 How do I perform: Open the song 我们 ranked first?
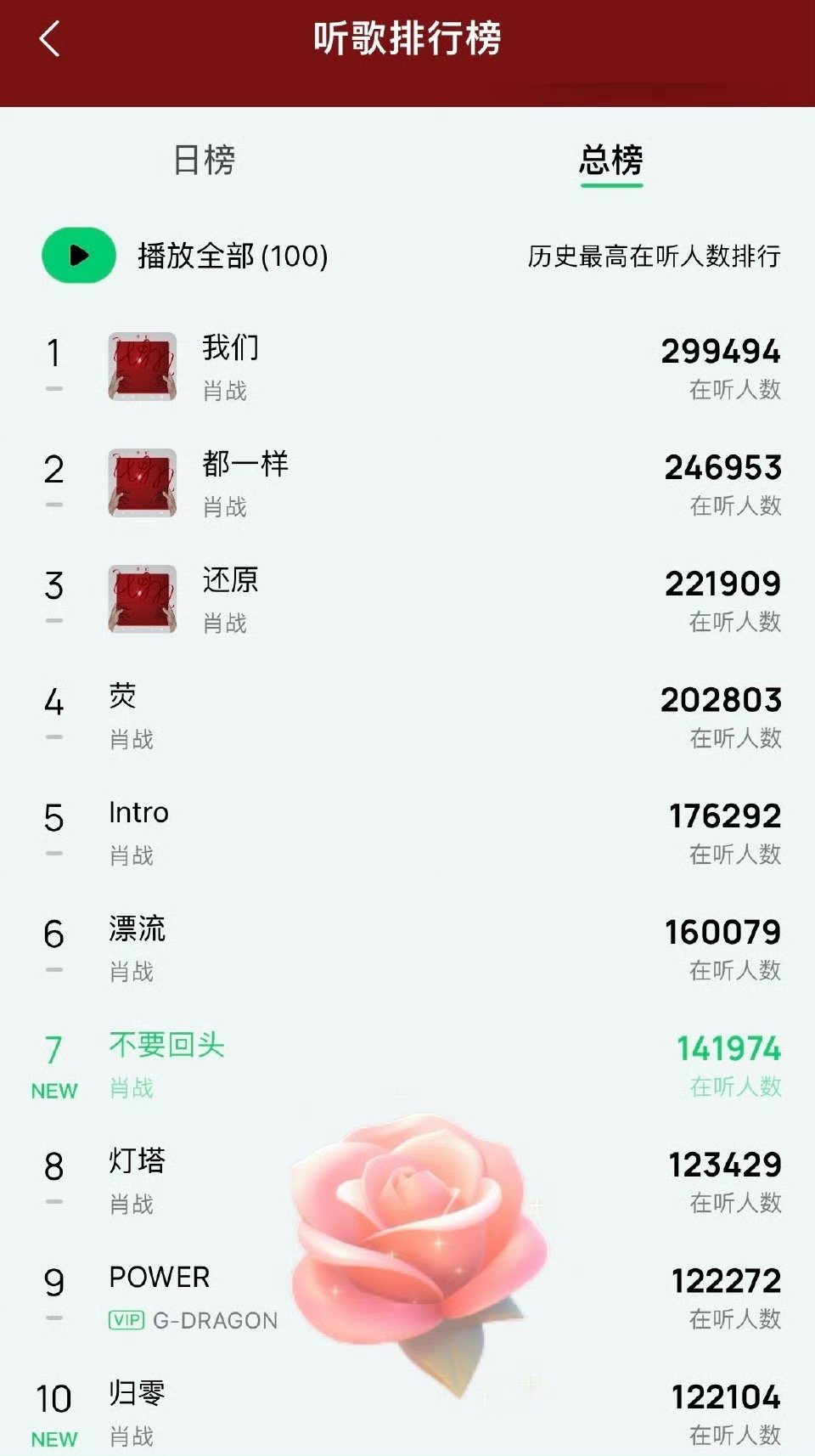click(x=407, y=367)
